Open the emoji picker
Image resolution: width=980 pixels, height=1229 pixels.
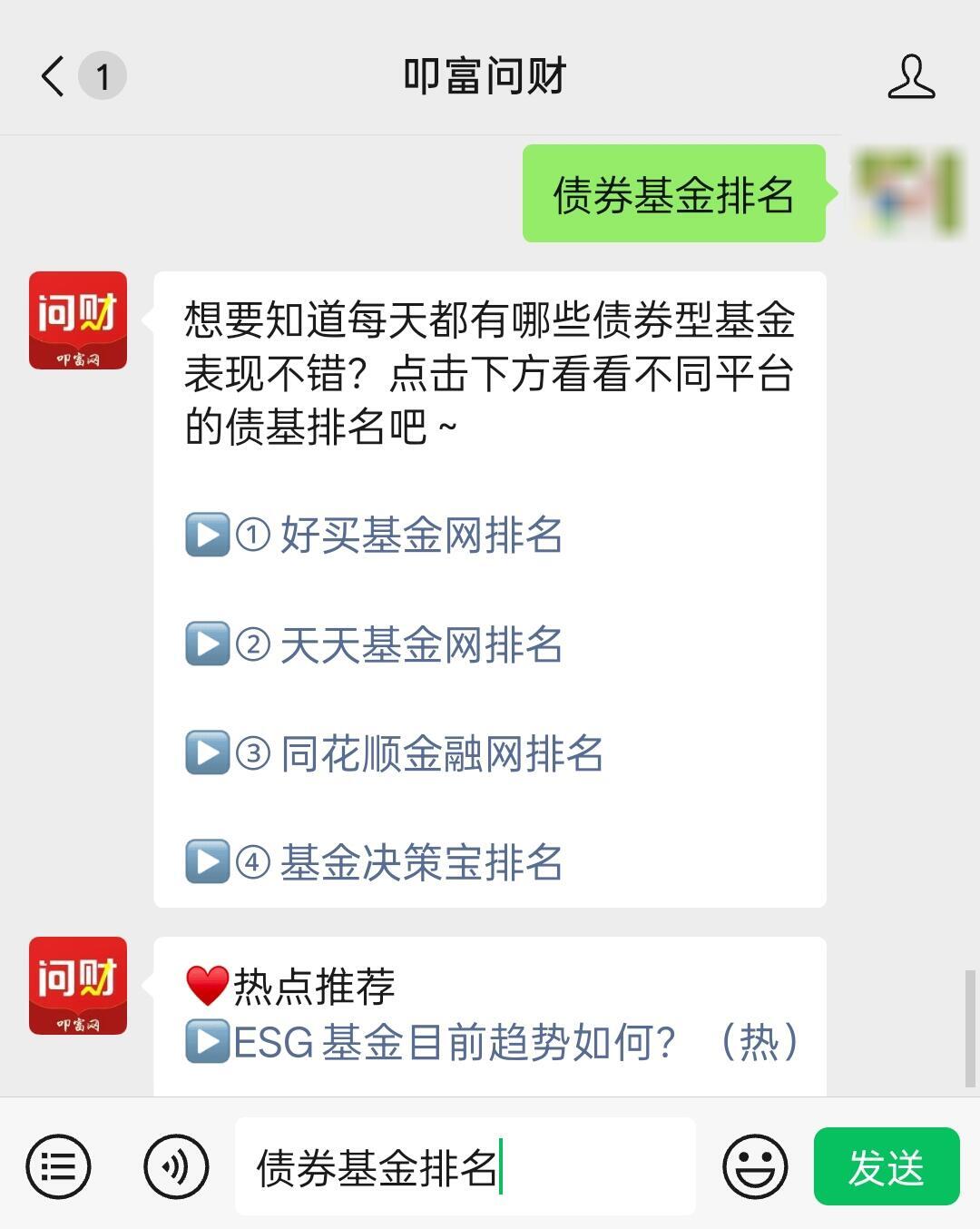pos(755,1166)
